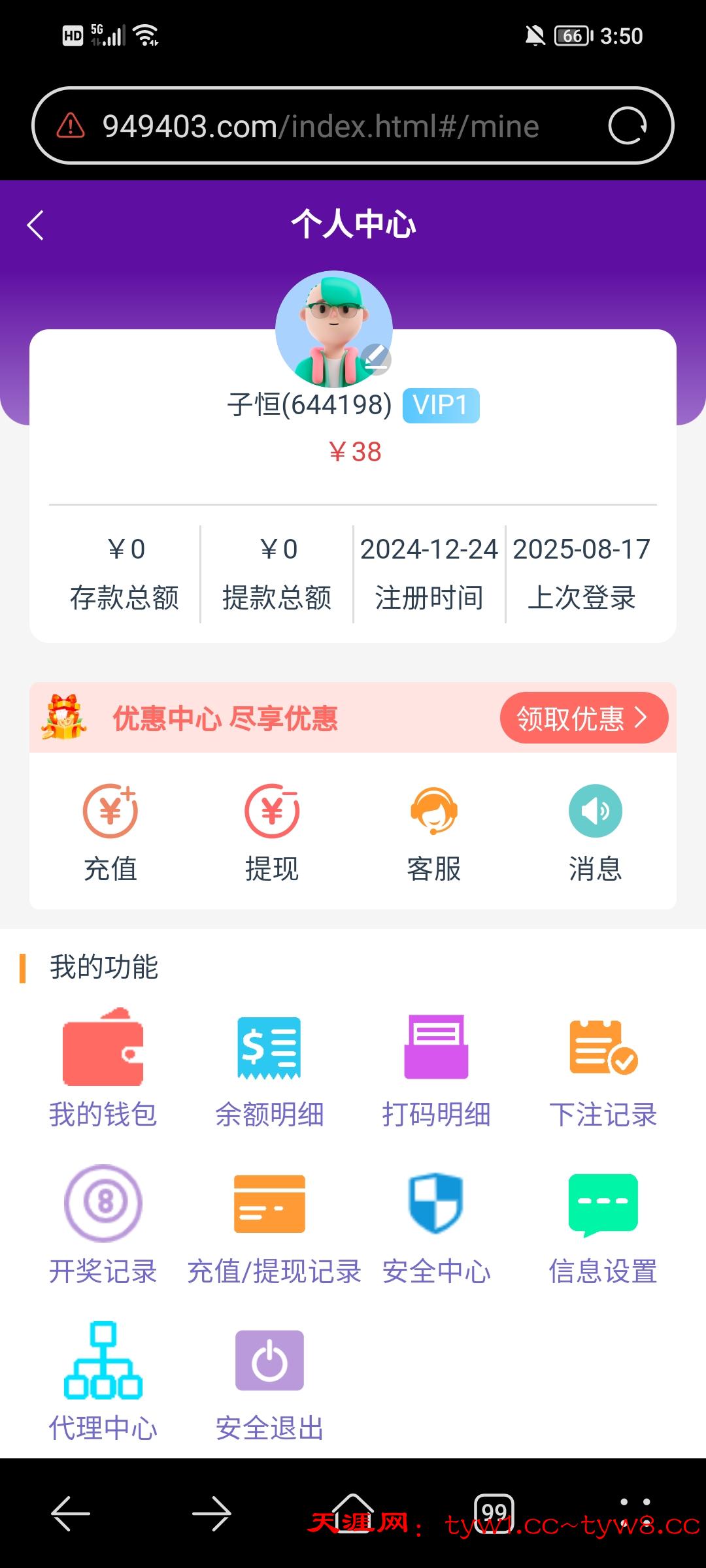Go back with the top-left chevron
The image size is (706, 1568).
click(36, 224)
